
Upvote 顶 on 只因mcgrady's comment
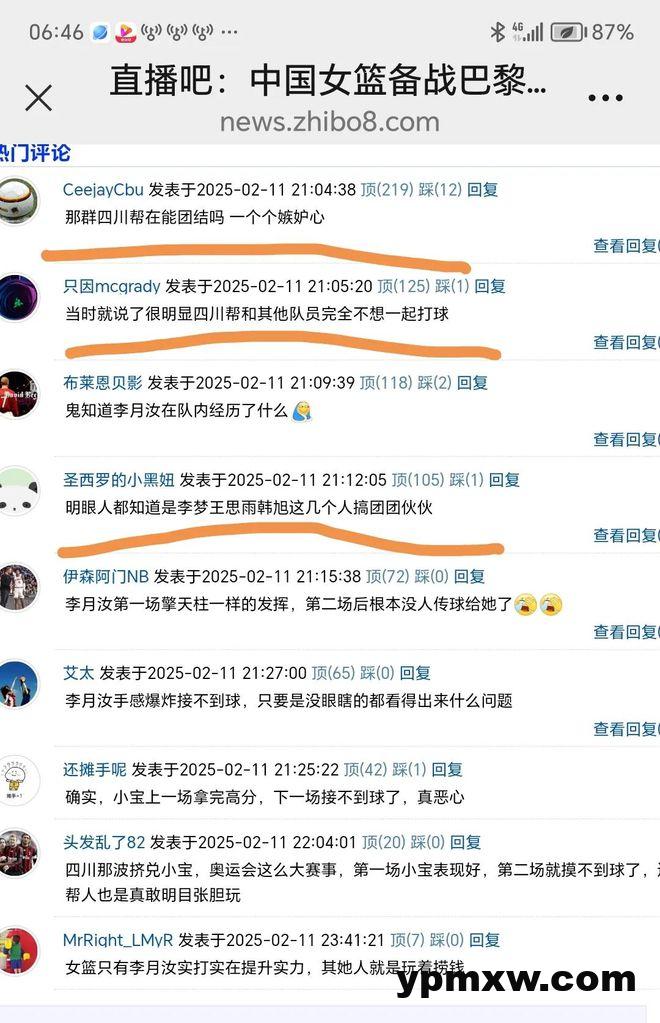tap(396, 286)
